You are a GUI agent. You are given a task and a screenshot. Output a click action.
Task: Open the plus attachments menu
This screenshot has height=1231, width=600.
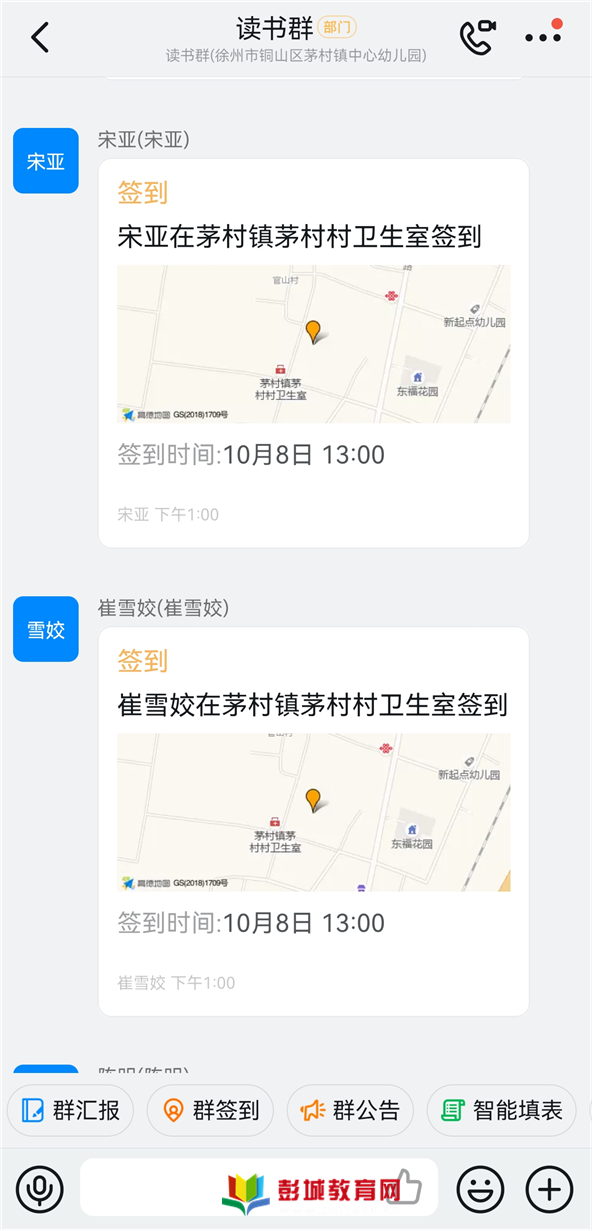[549, 1189]
